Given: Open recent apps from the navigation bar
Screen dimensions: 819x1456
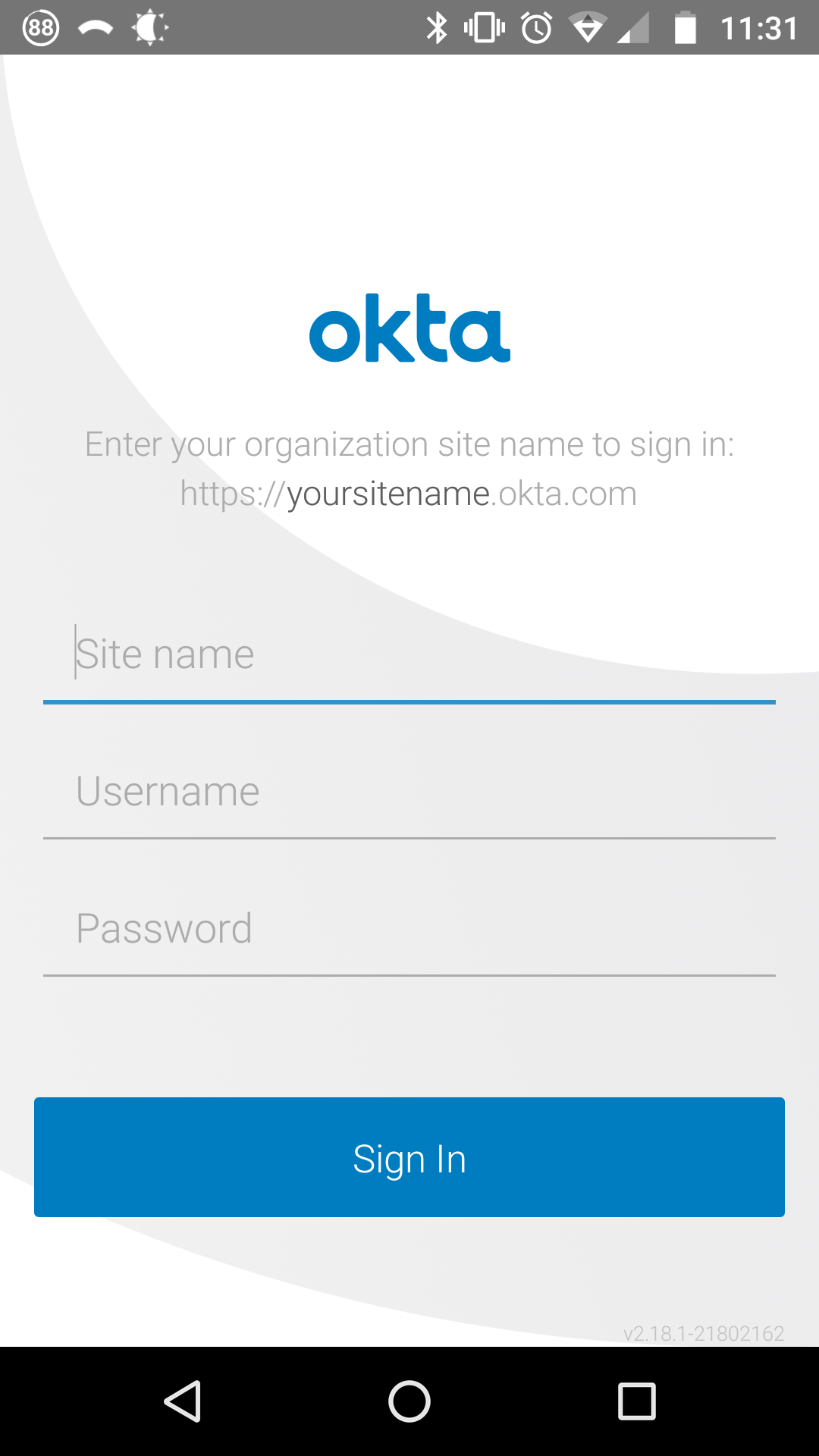Looking at the screenshot, I should click(x=636, y=1401).
